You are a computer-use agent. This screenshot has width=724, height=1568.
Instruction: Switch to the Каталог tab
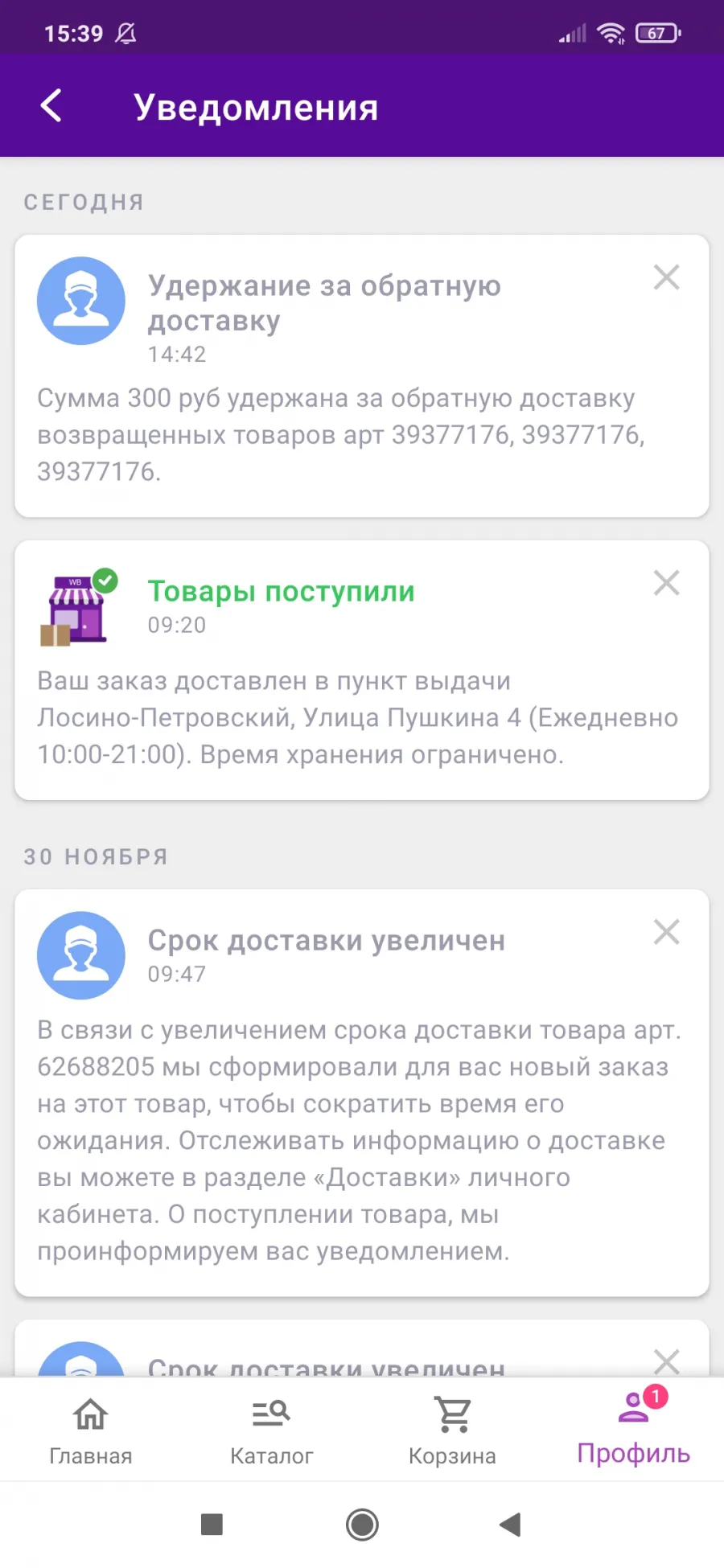point(272,1431)
